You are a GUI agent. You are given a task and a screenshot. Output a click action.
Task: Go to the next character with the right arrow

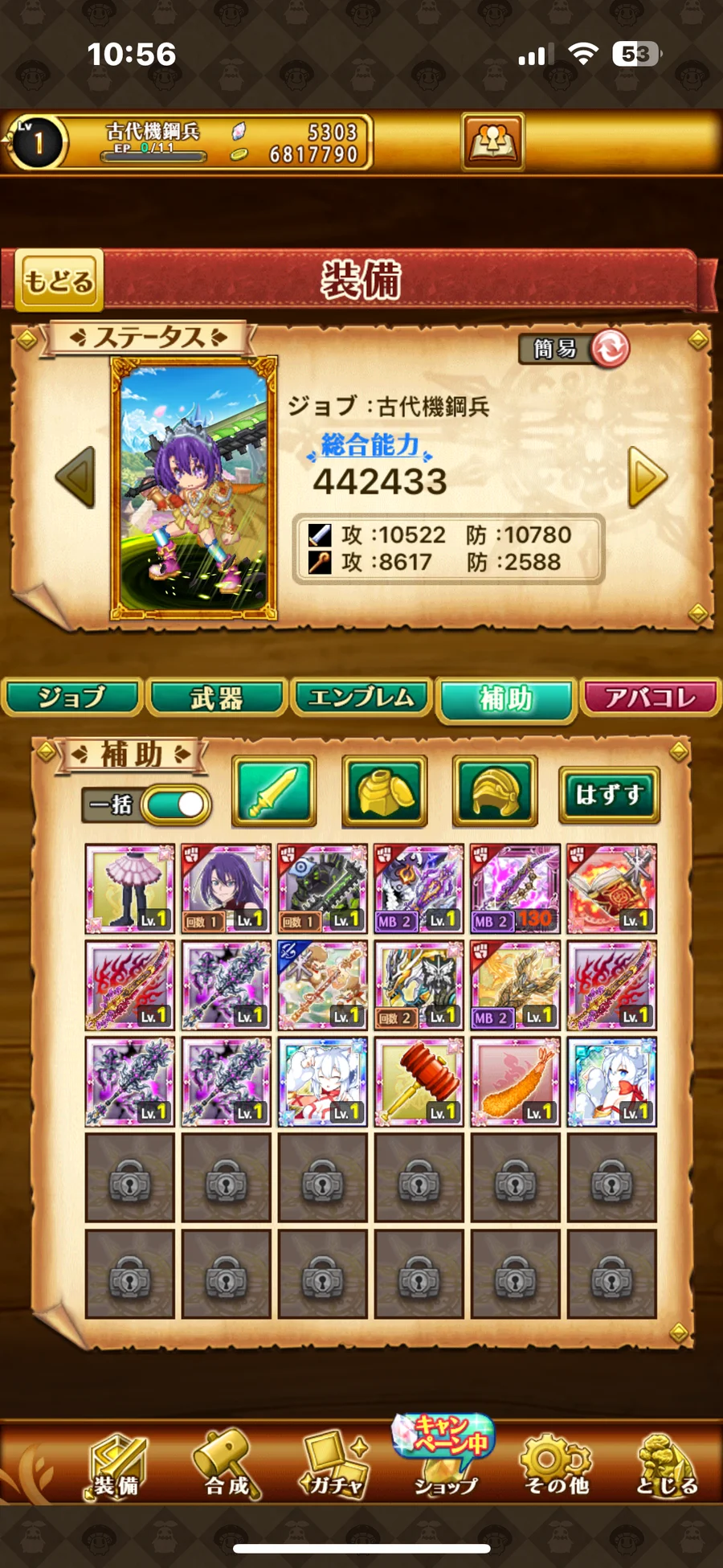coord(647,477)
